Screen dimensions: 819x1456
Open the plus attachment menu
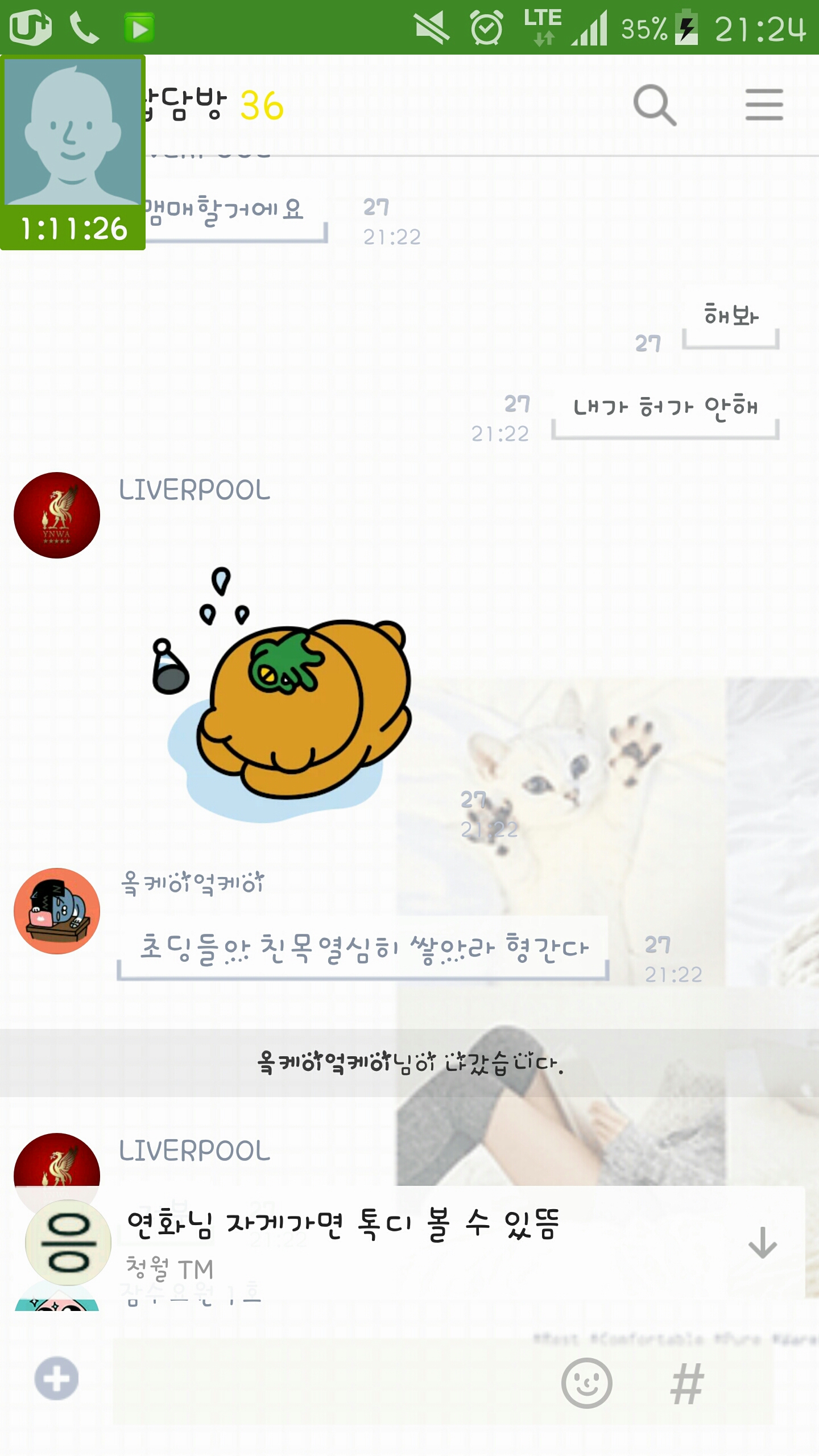(x=56, y=1379)
